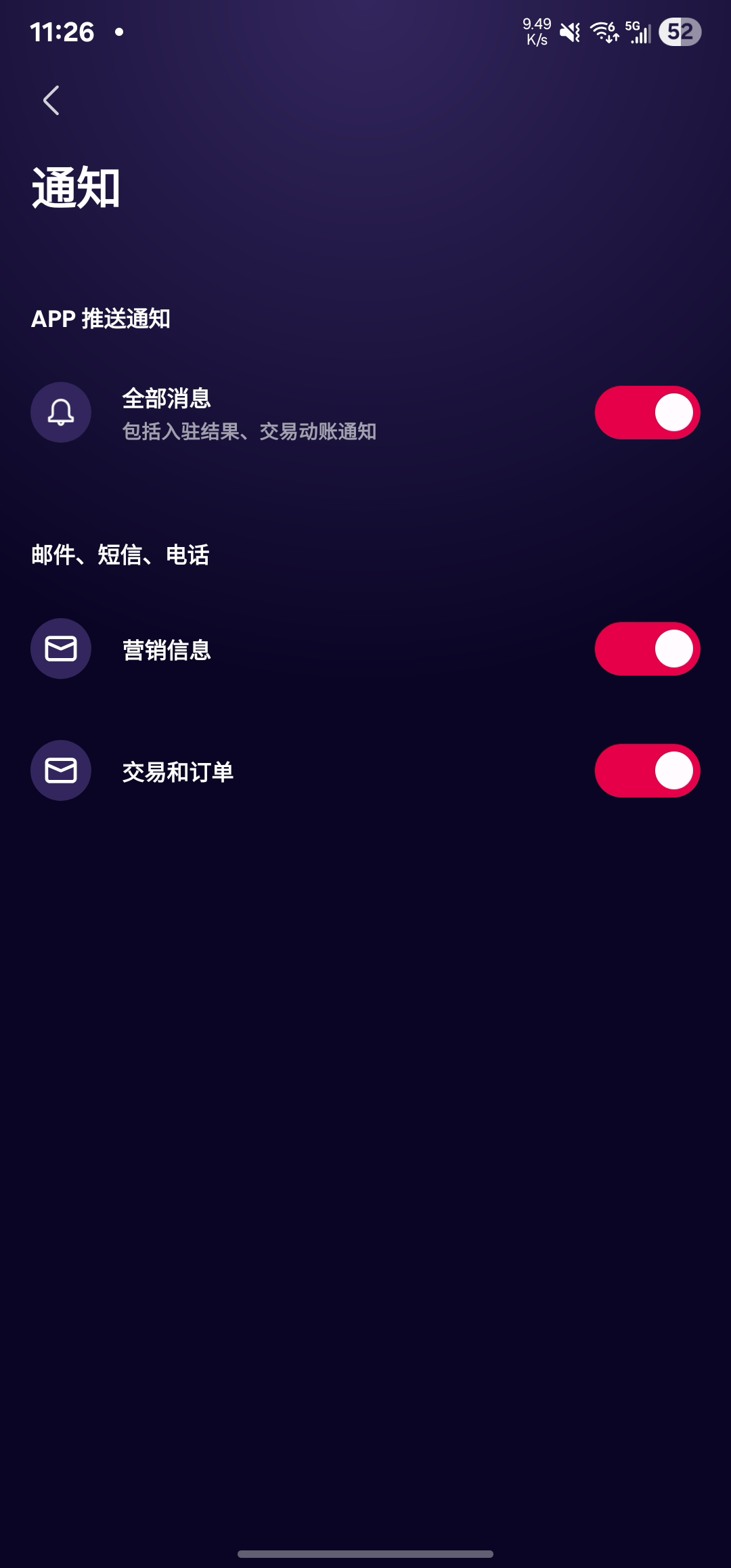Switch off 交易和订单 notifications
Screen dimensions: 731x1568
(x=647, y=770)
